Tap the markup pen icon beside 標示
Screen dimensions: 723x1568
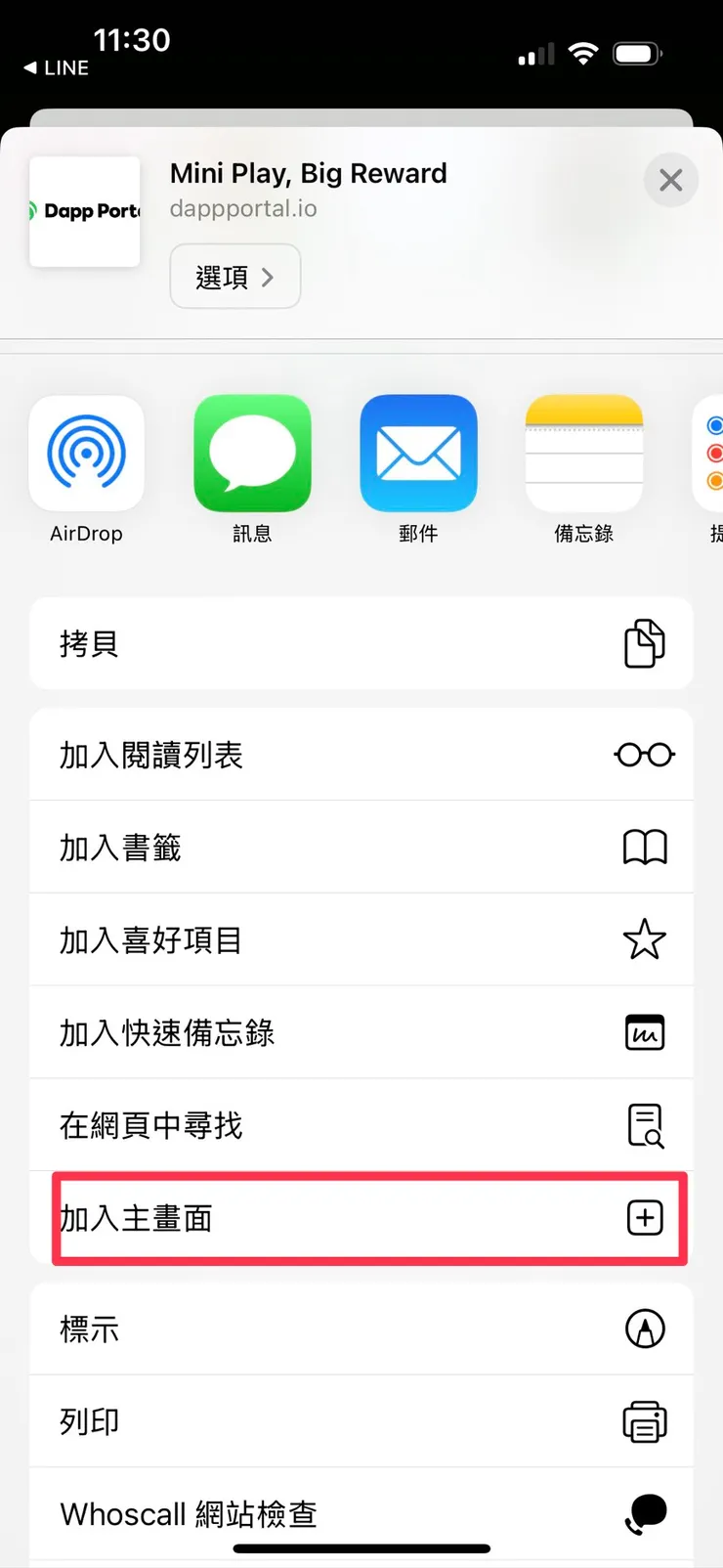(644, 1328)
